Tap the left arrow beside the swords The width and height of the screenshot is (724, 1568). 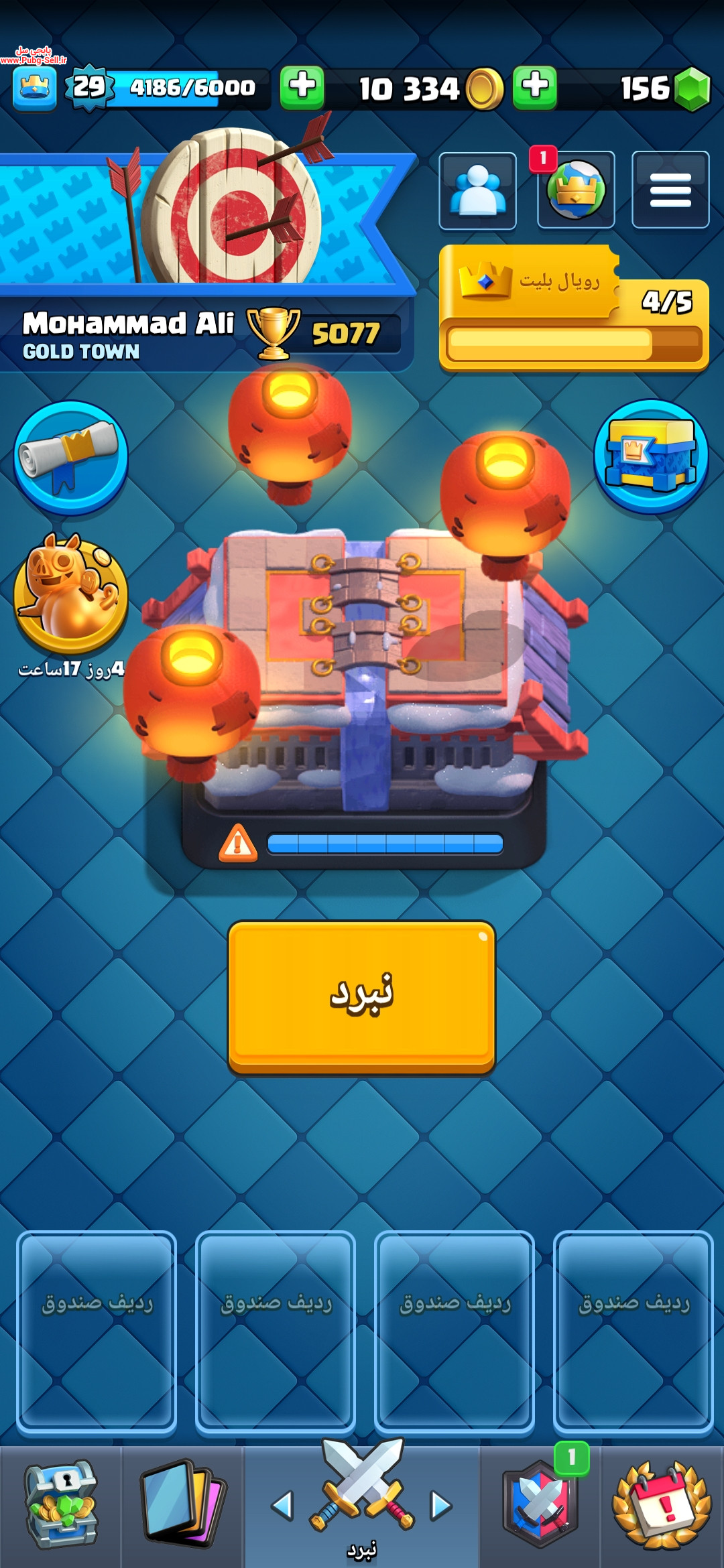tap(282, 1506)
